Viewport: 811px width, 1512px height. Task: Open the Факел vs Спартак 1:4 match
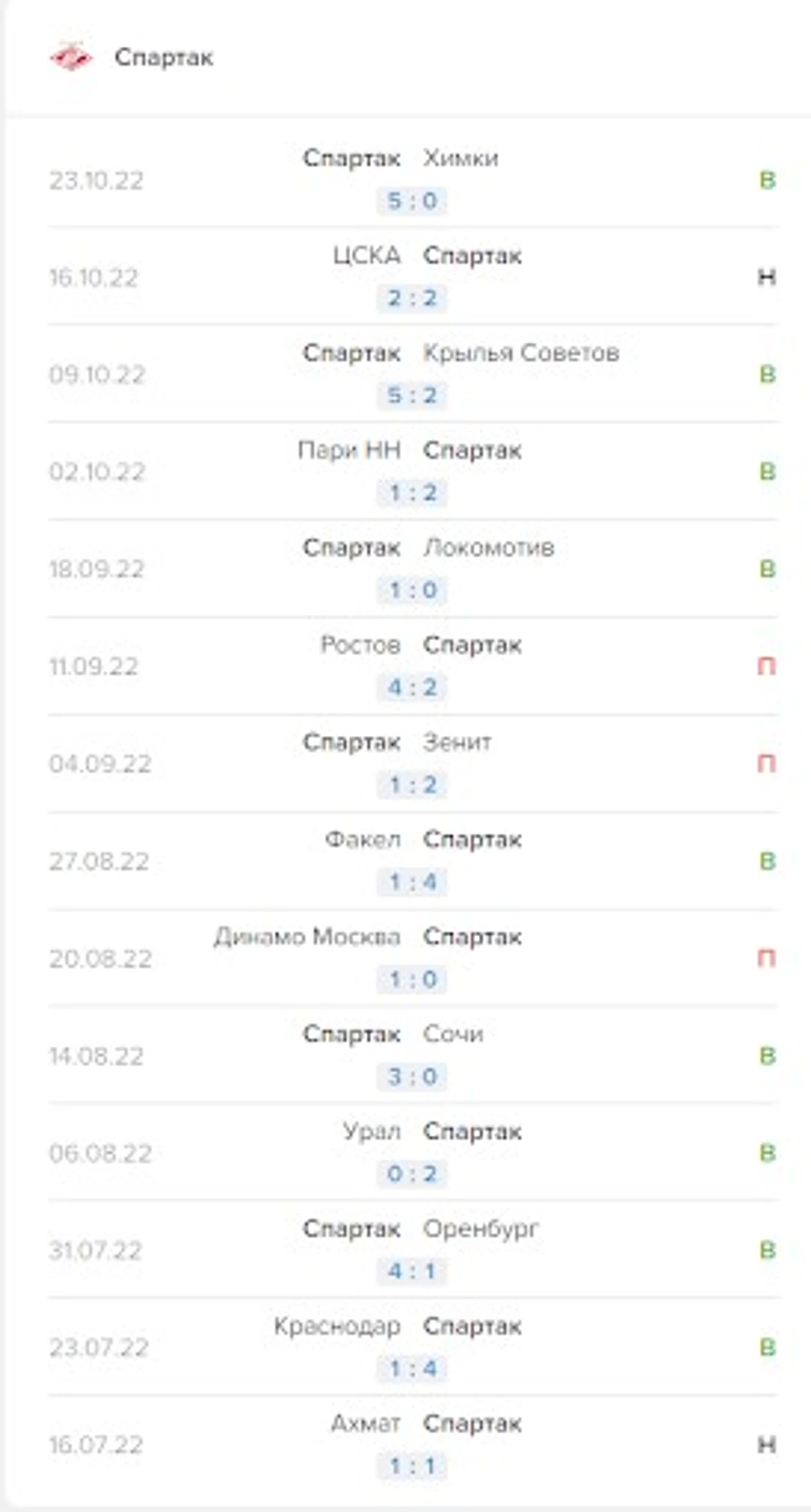pos(413,861)
